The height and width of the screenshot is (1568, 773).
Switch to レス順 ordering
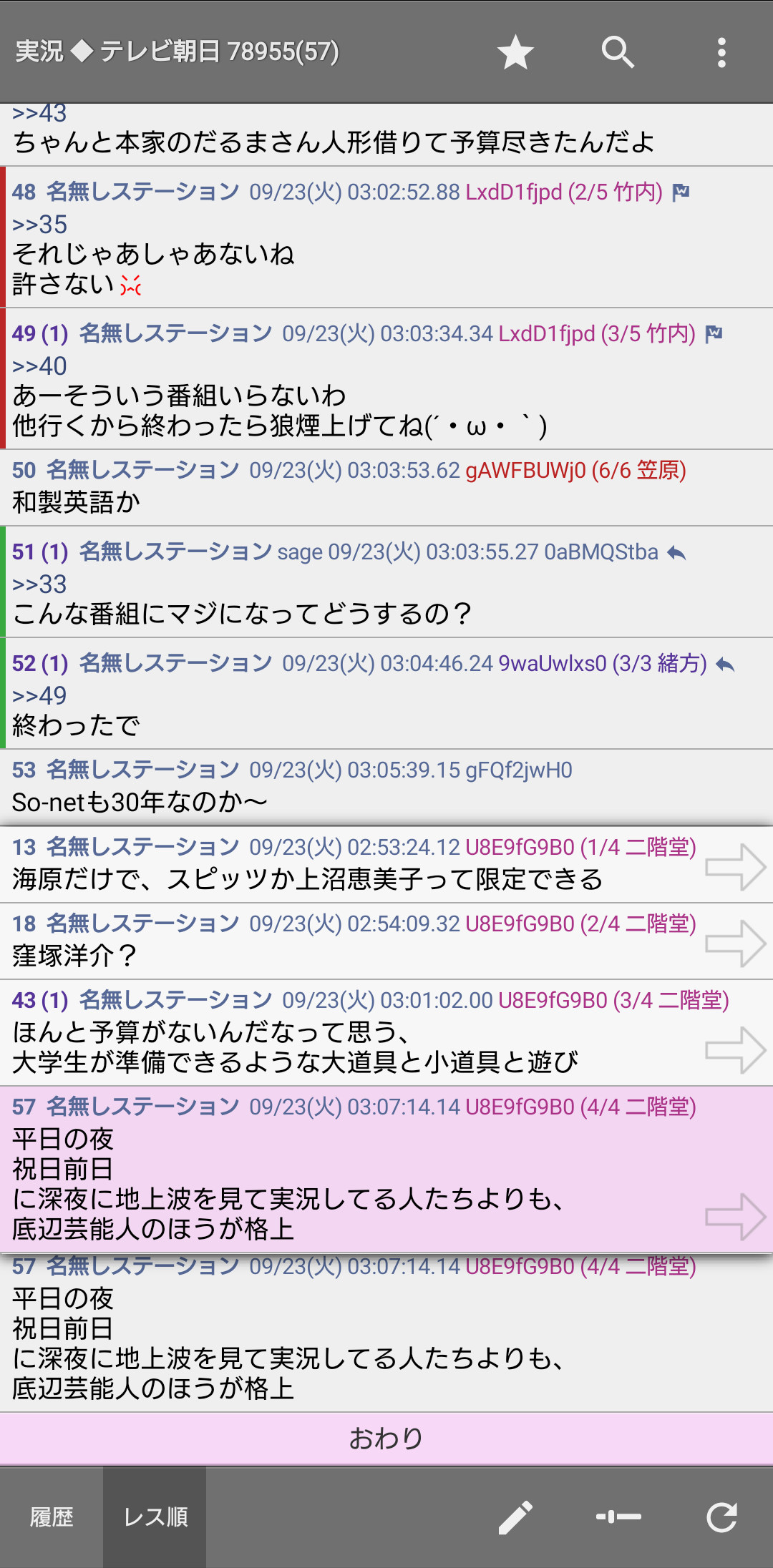[x=155, y=1516]
